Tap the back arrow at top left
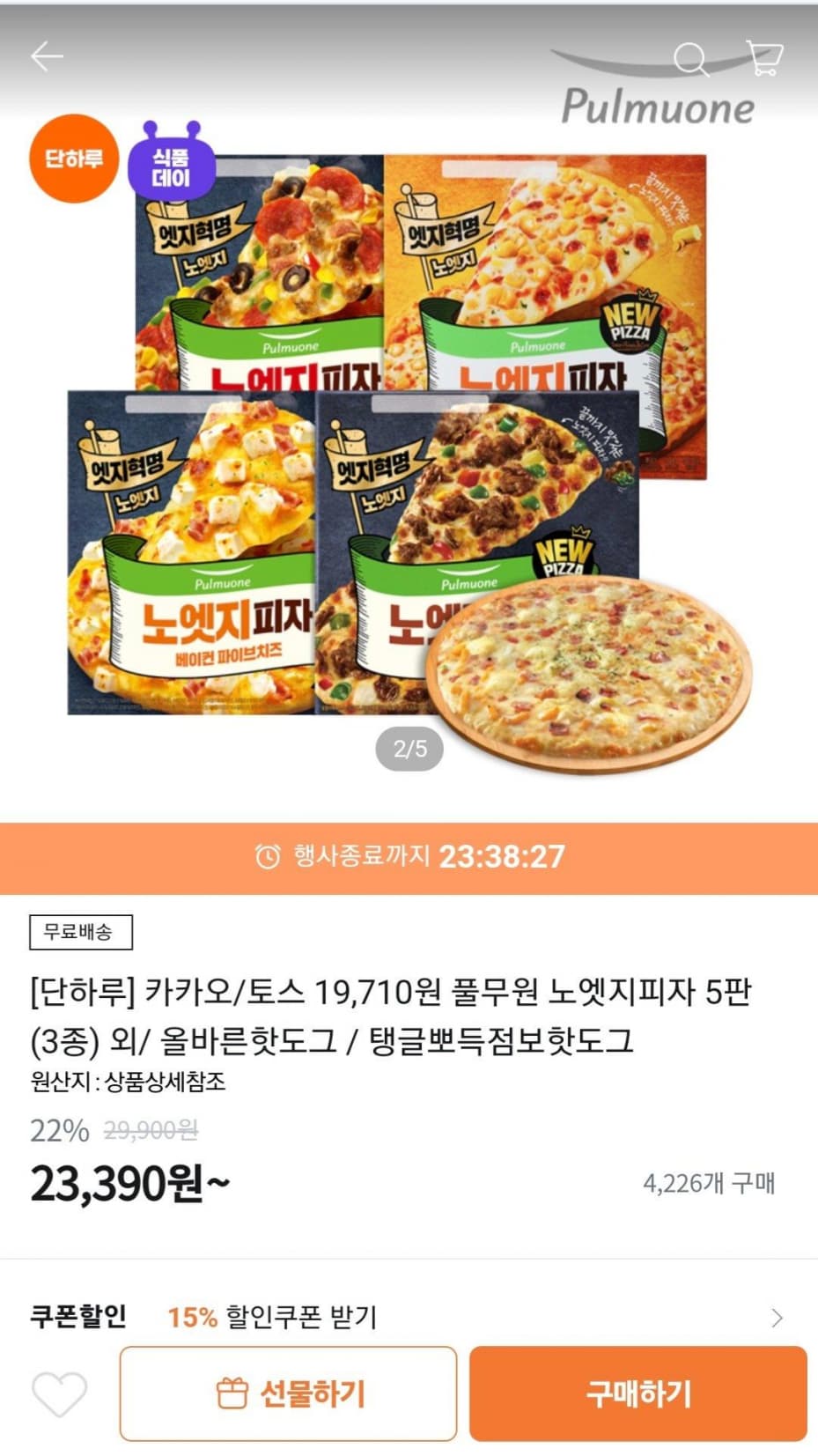The width and height of the screenshot is (818, 1456). click(48, 55)
